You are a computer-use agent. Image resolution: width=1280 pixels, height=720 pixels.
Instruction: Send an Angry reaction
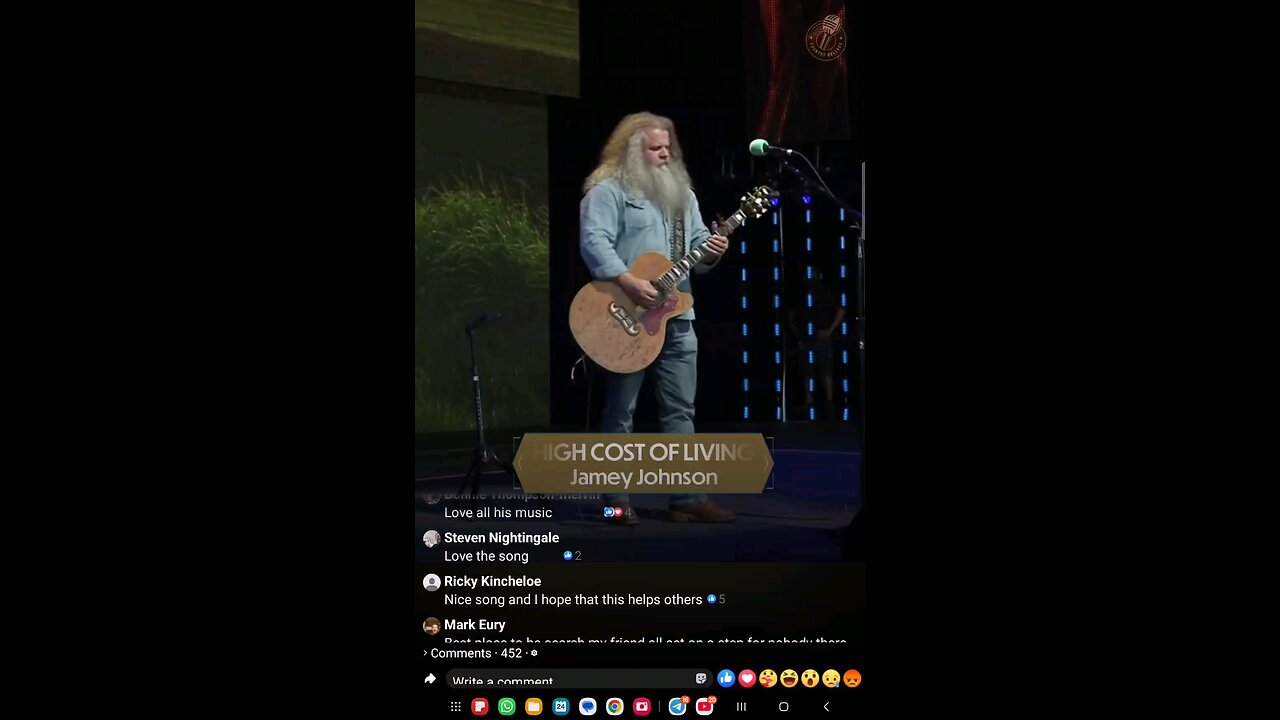[852, 679]
